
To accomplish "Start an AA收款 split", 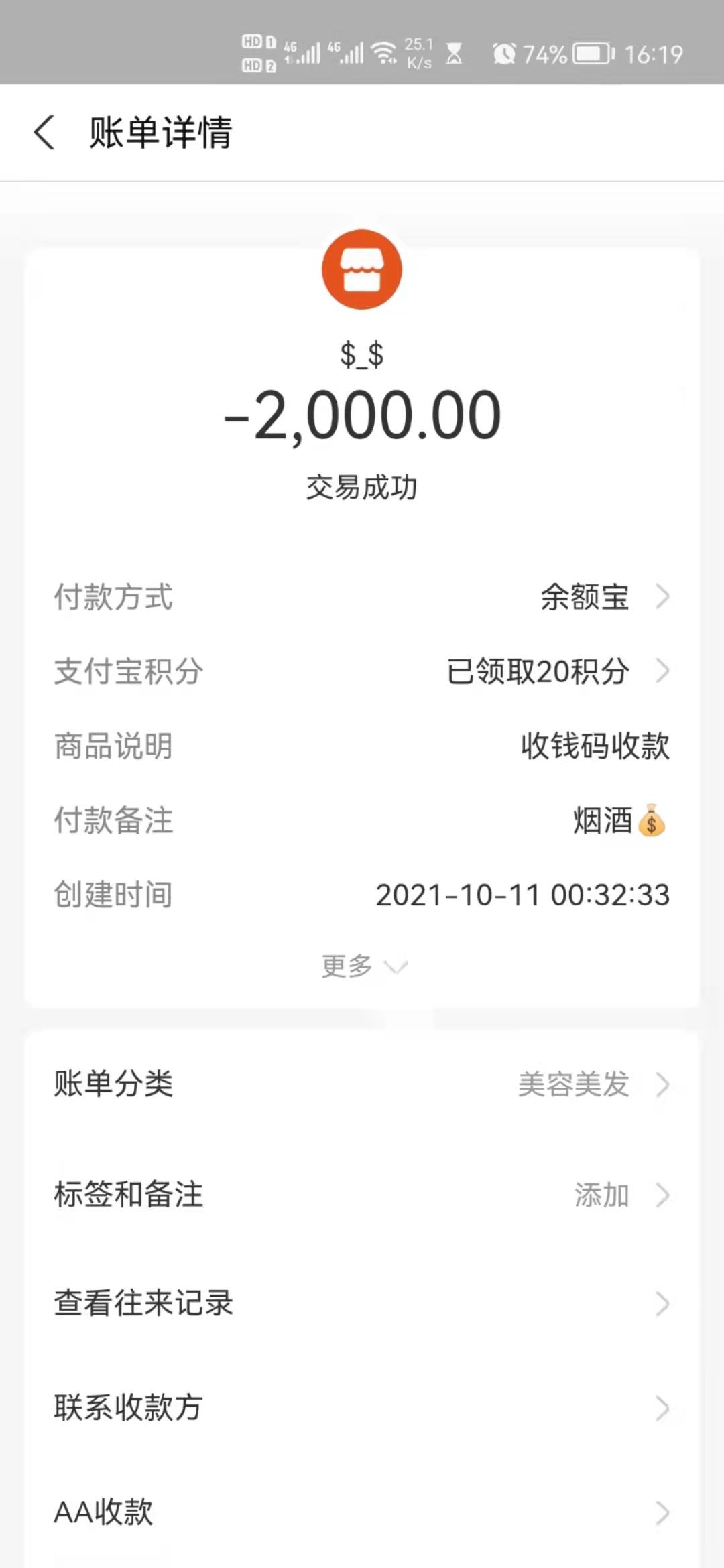I will pyautogui.click(x=362, y=1512).
